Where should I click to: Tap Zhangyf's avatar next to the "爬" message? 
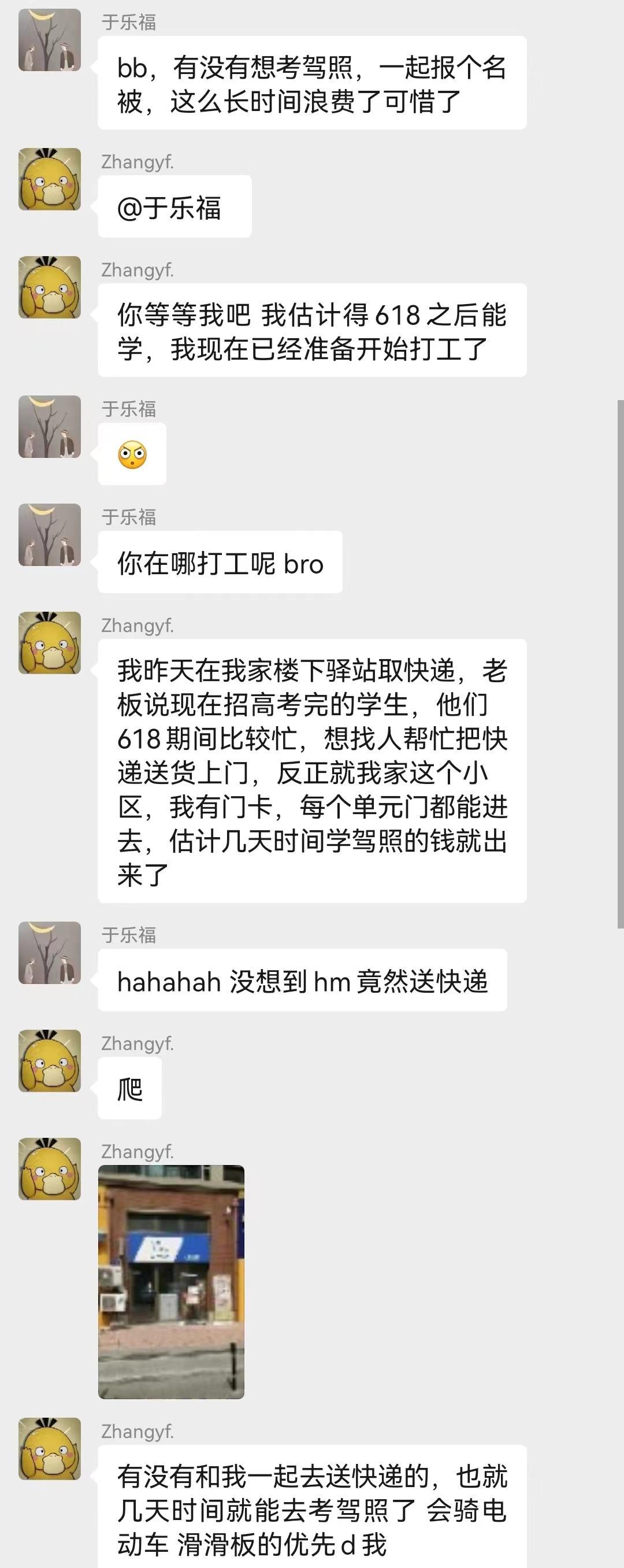pos(49,1060)
